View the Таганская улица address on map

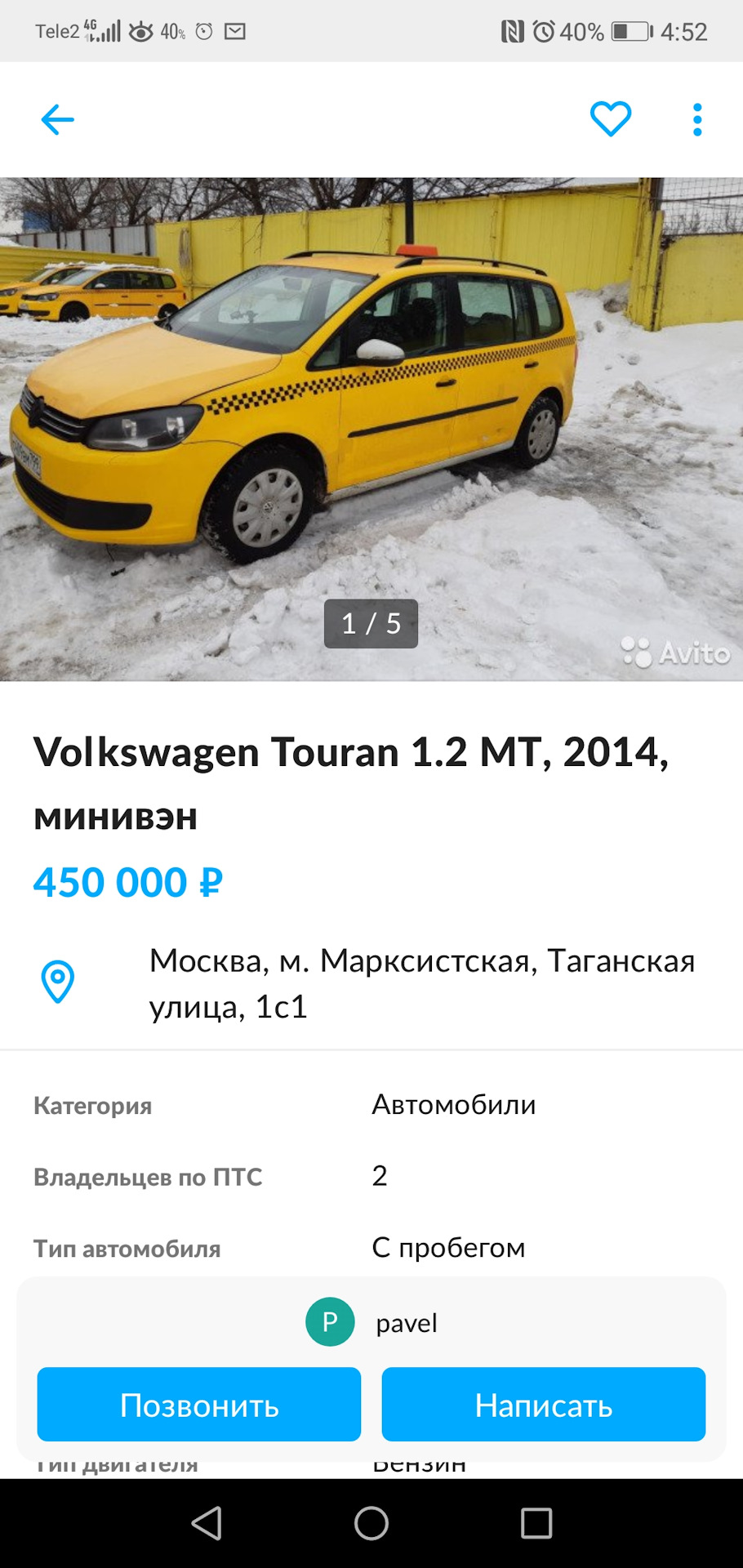click(420, 983)
